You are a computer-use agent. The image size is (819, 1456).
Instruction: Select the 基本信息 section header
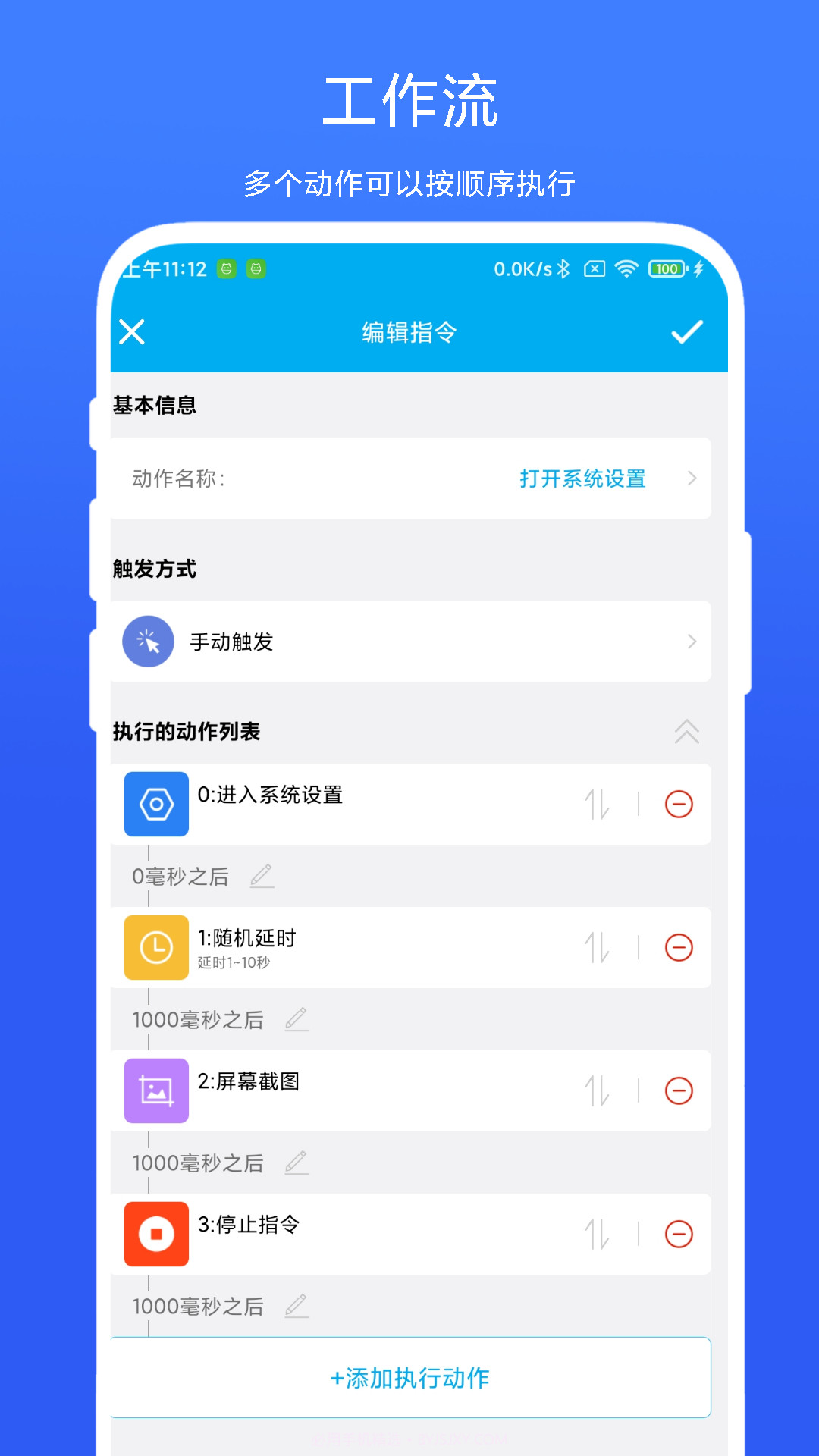(x=154, y=405)
